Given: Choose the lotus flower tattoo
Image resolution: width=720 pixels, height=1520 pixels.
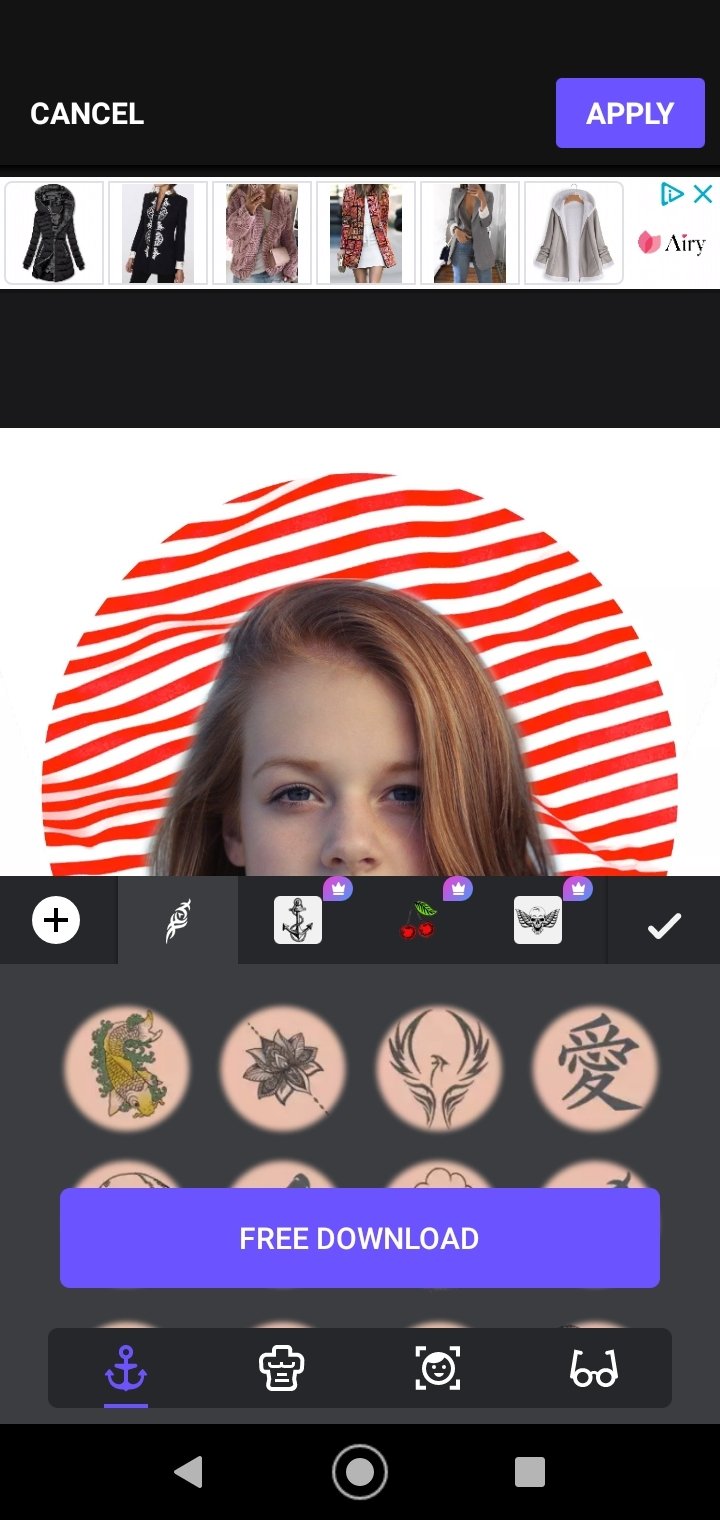Looking at the screenshot, I should click(x=283, y=1068).
